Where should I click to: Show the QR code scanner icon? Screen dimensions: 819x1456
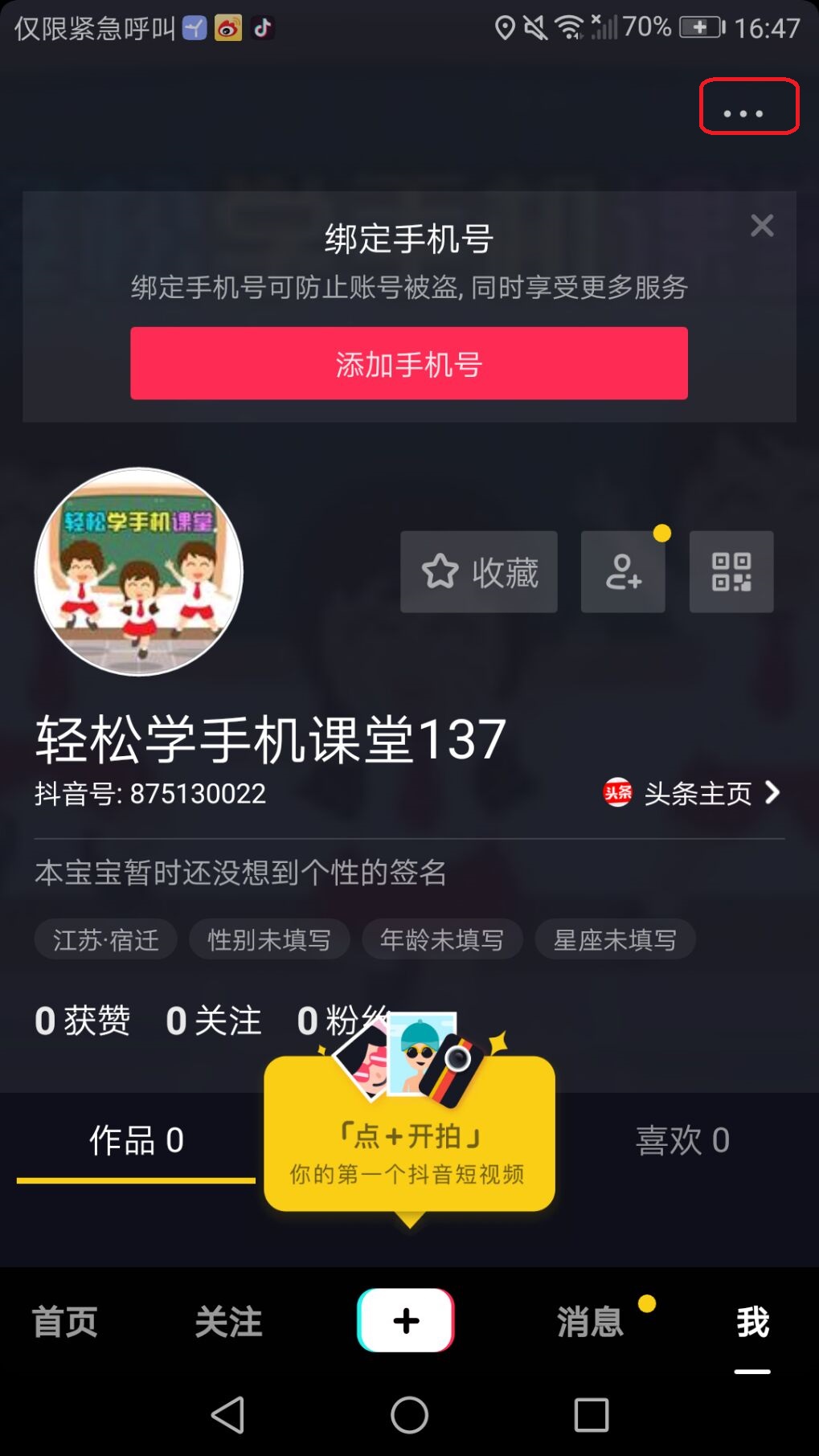(730, 571)
